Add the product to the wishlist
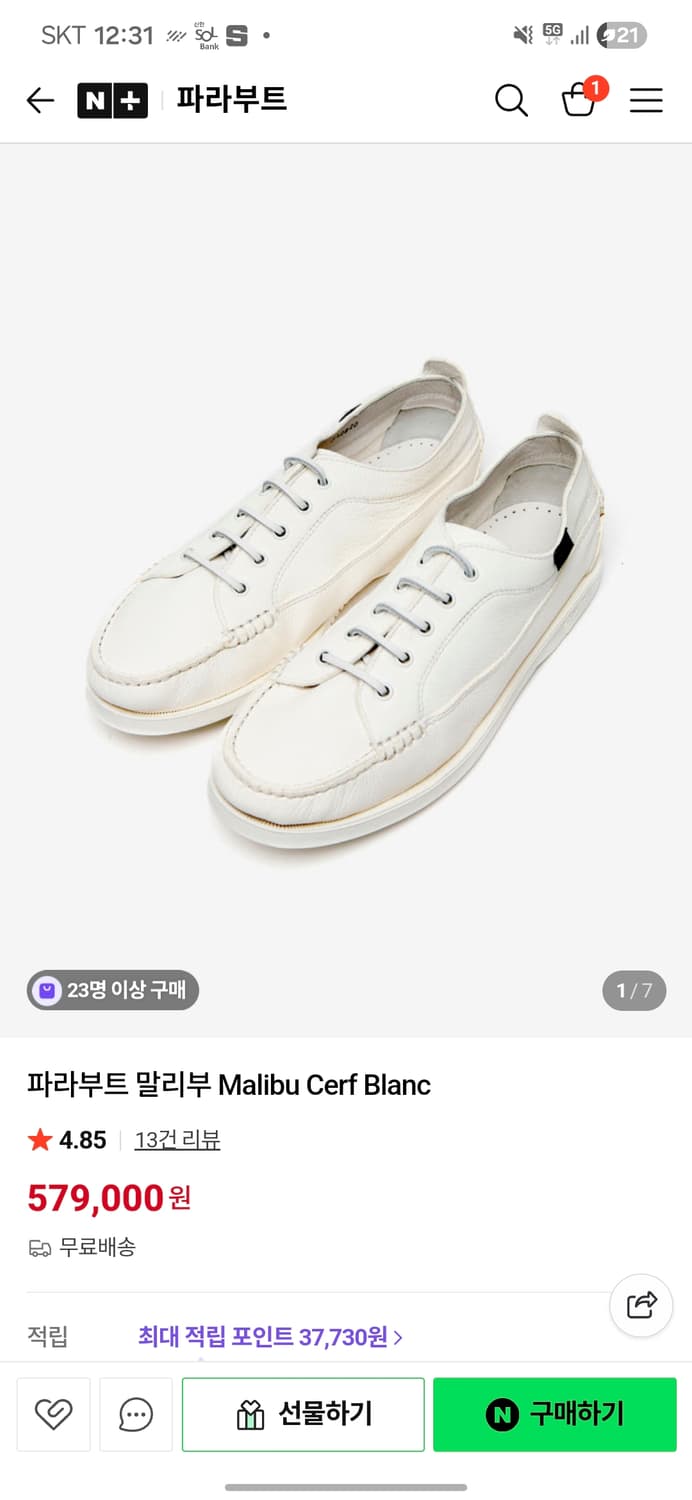The width and height of the screenshot is (692, 1500). point(53,1414)
